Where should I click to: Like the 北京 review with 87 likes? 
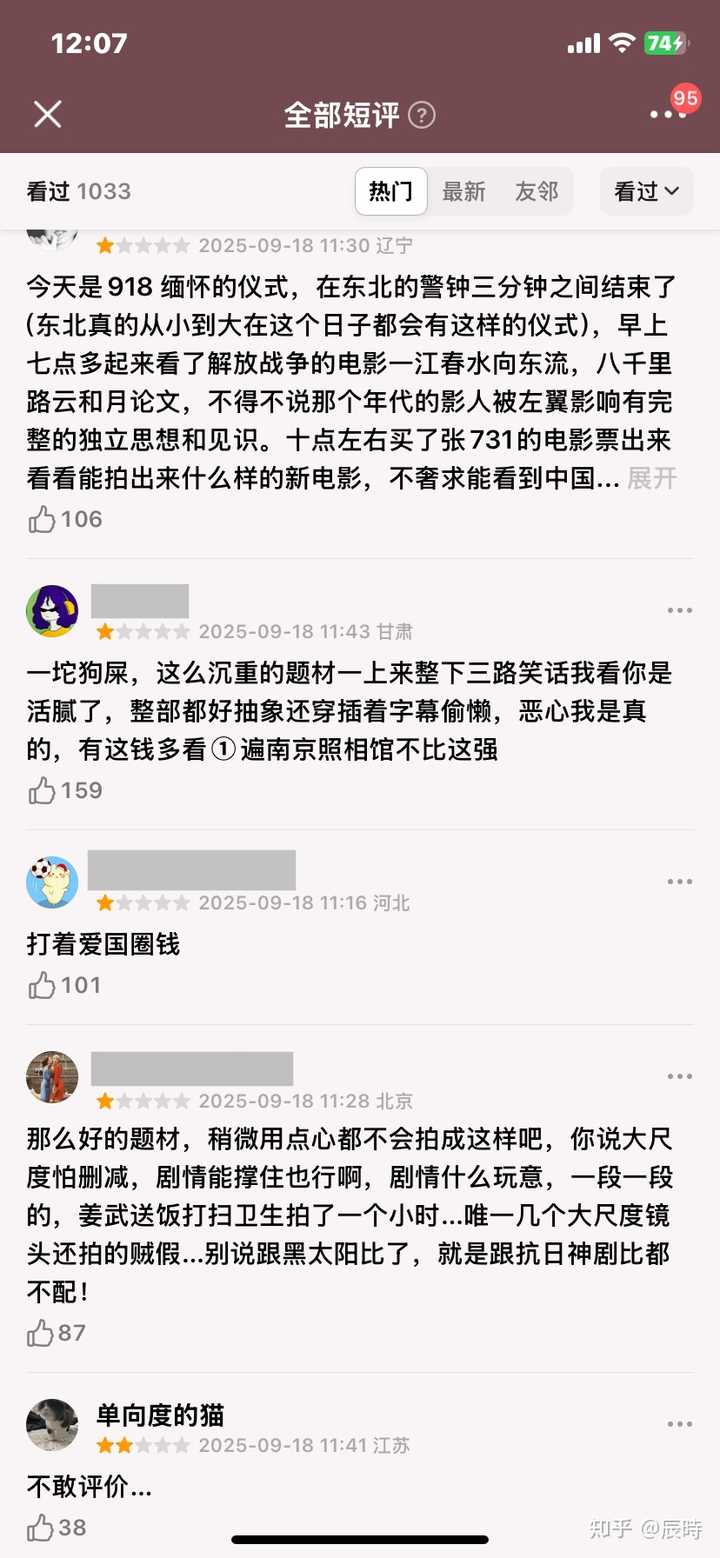coord(43,1333)
